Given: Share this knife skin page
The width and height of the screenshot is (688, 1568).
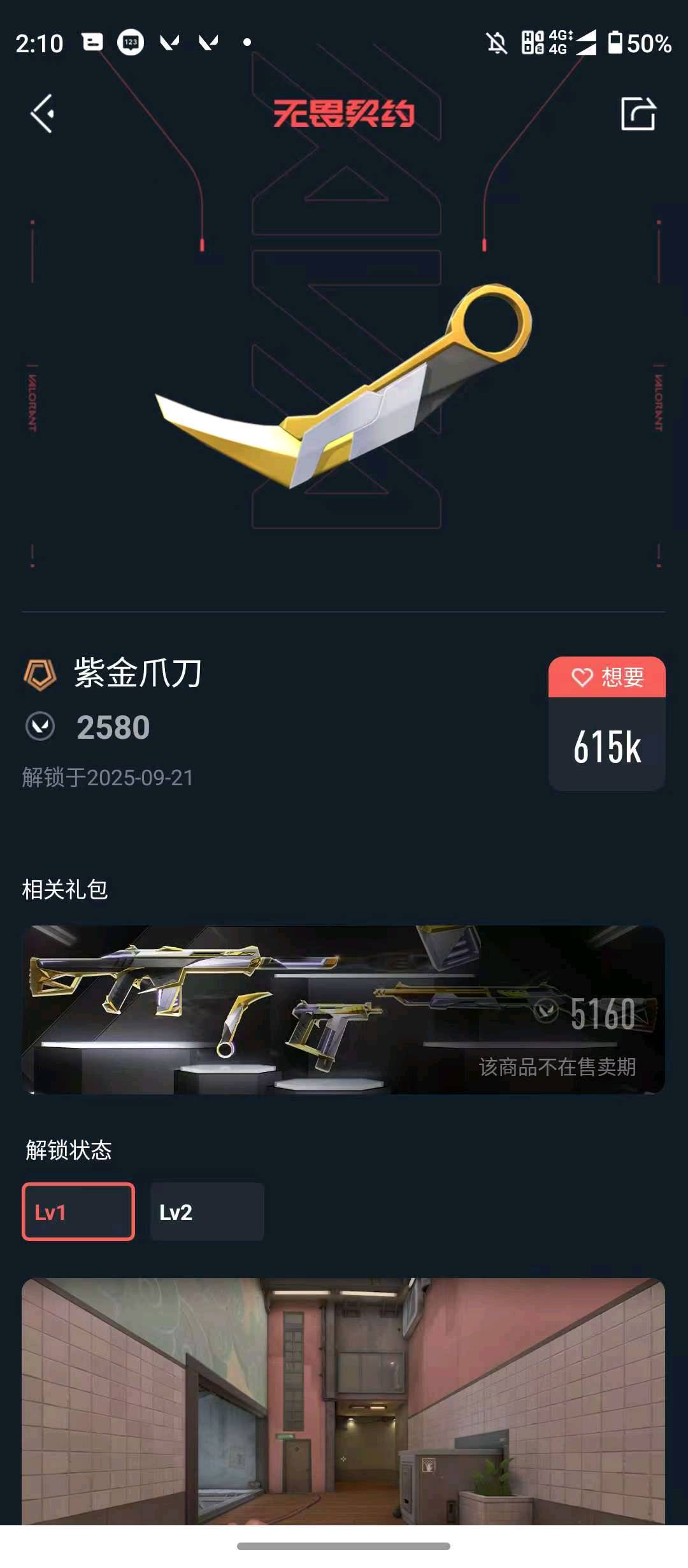Looking at the screenshot, I should [638, 114].
